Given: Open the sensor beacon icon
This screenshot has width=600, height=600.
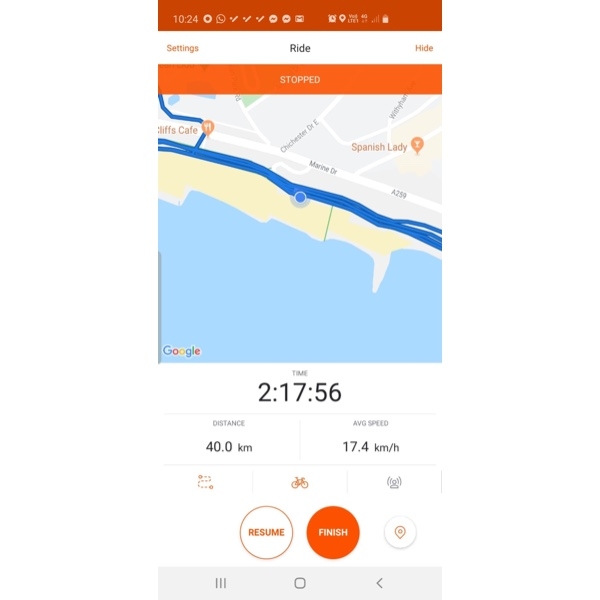Looking at the screenshot, I should coord(394,482).
